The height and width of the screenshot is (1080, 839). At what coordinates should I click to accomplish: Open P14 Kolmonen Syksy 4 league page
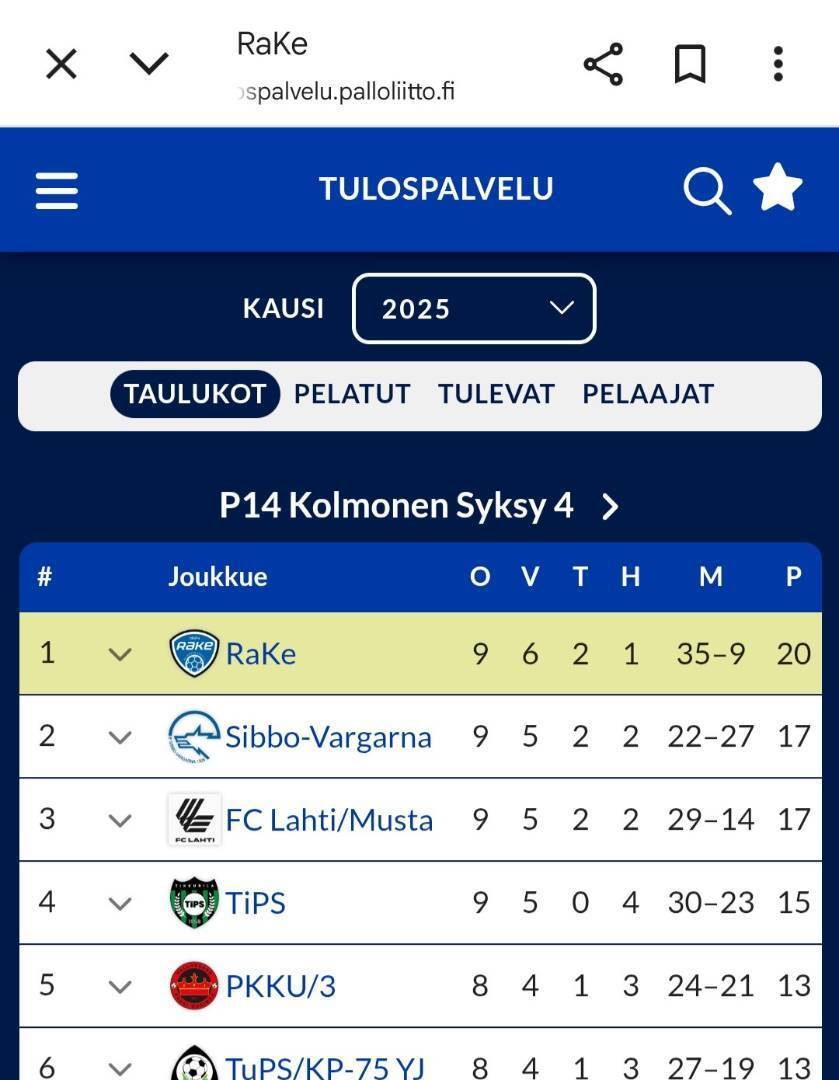click(x=420, y=506)
